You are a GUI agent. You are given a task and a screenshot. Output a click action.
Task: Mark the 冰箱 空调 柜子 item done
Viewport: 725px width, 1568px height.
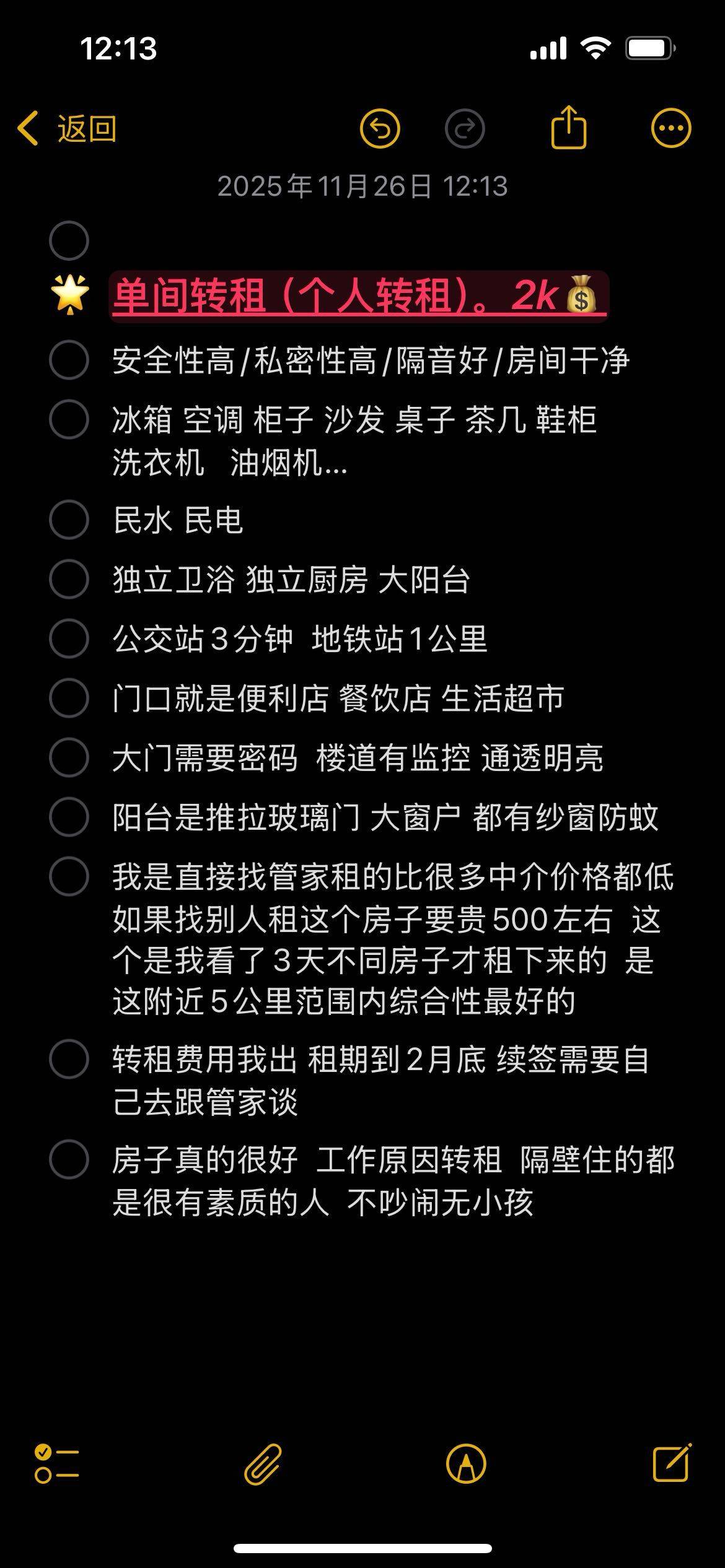tap(69, 419)
